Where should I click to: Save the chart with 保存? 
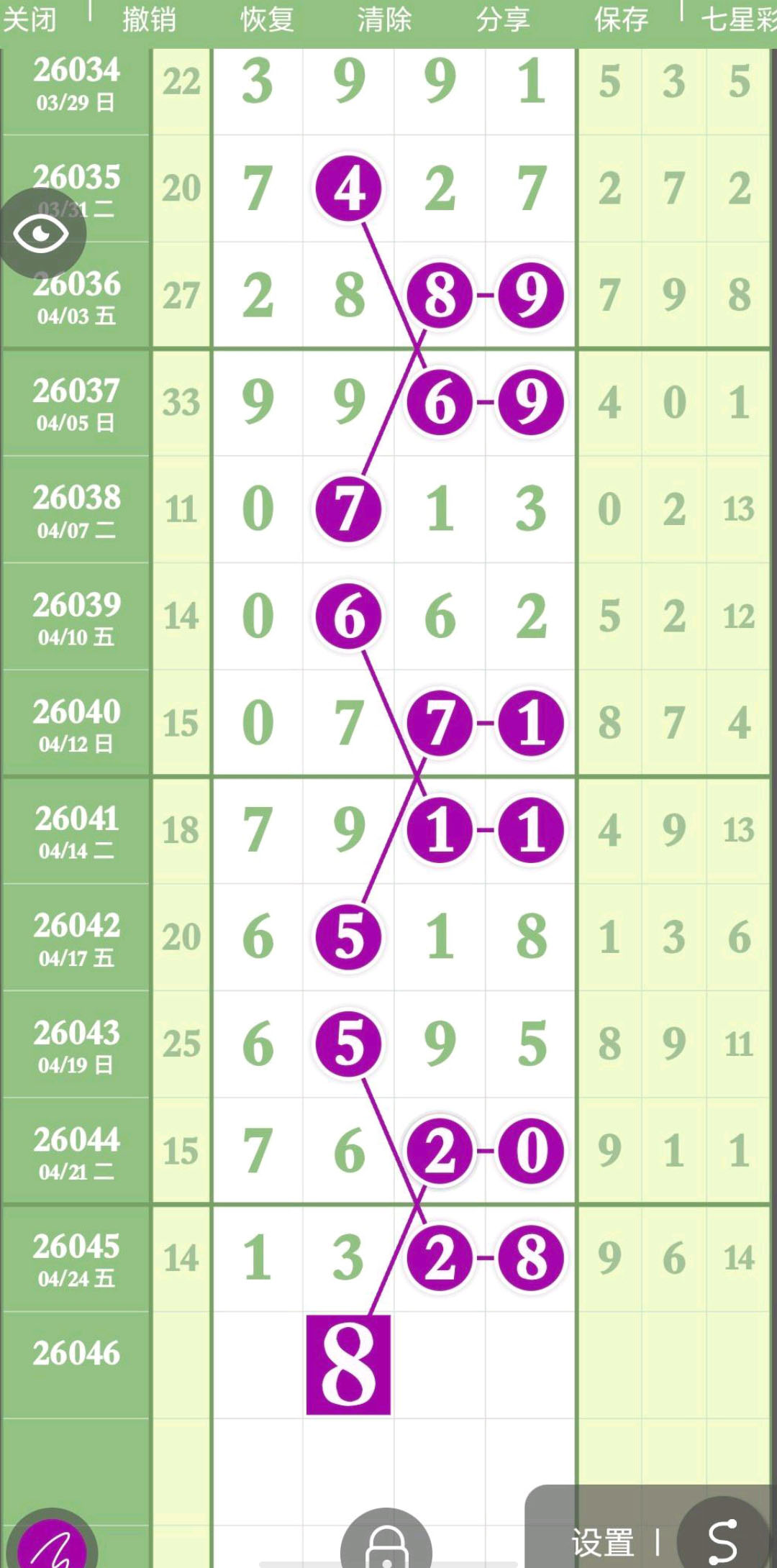[621, 20]
